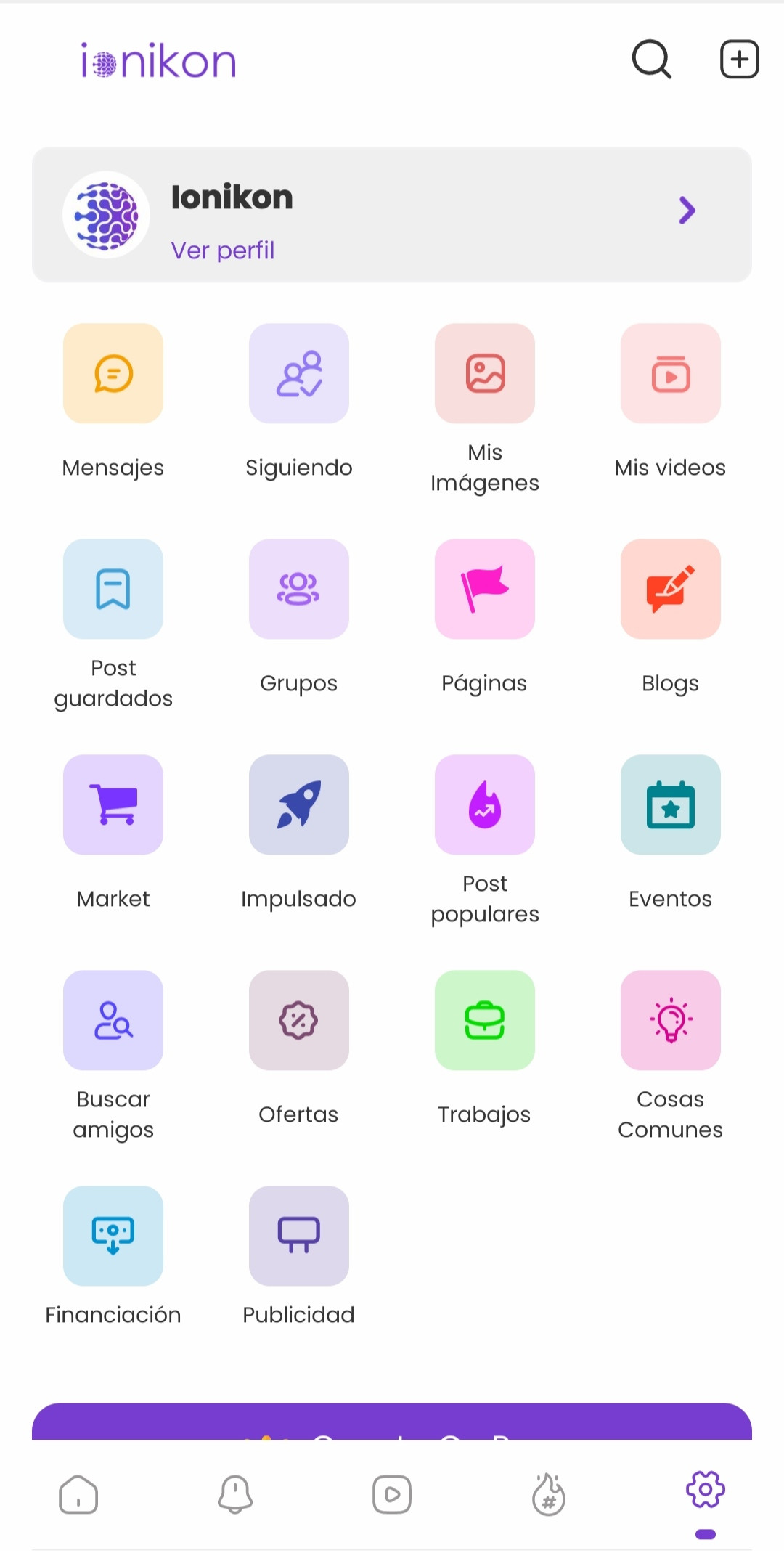Open the Siguiendo section
Screen dimensions: 784x1561
tap(299, 374)
